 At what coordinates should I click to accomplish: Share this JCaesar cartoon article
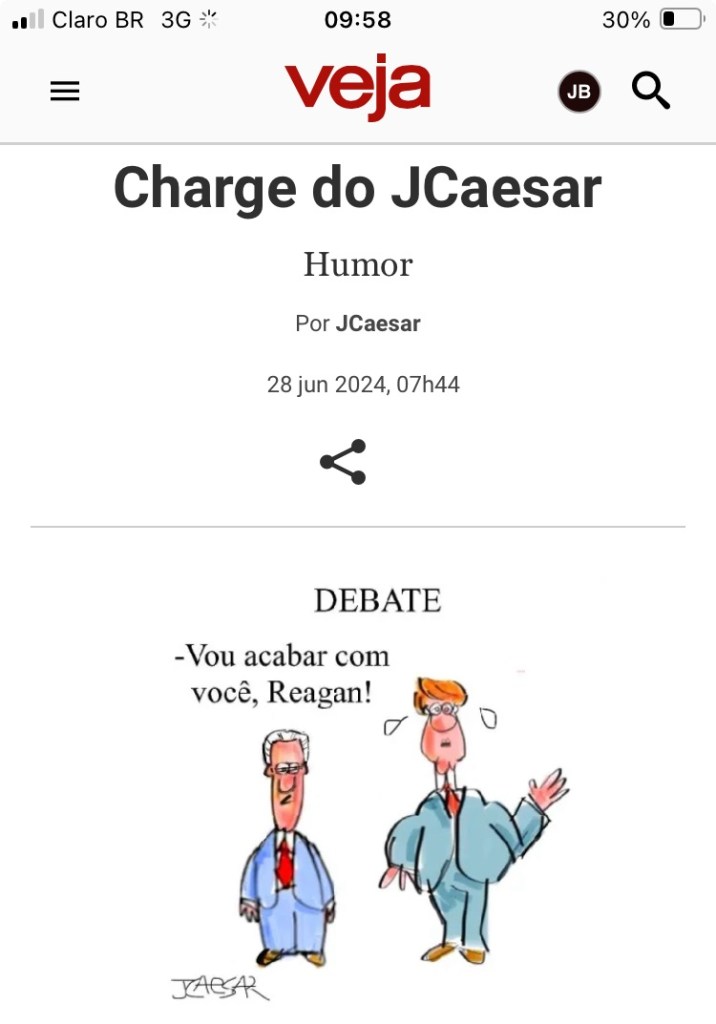(x=343, y=462)
